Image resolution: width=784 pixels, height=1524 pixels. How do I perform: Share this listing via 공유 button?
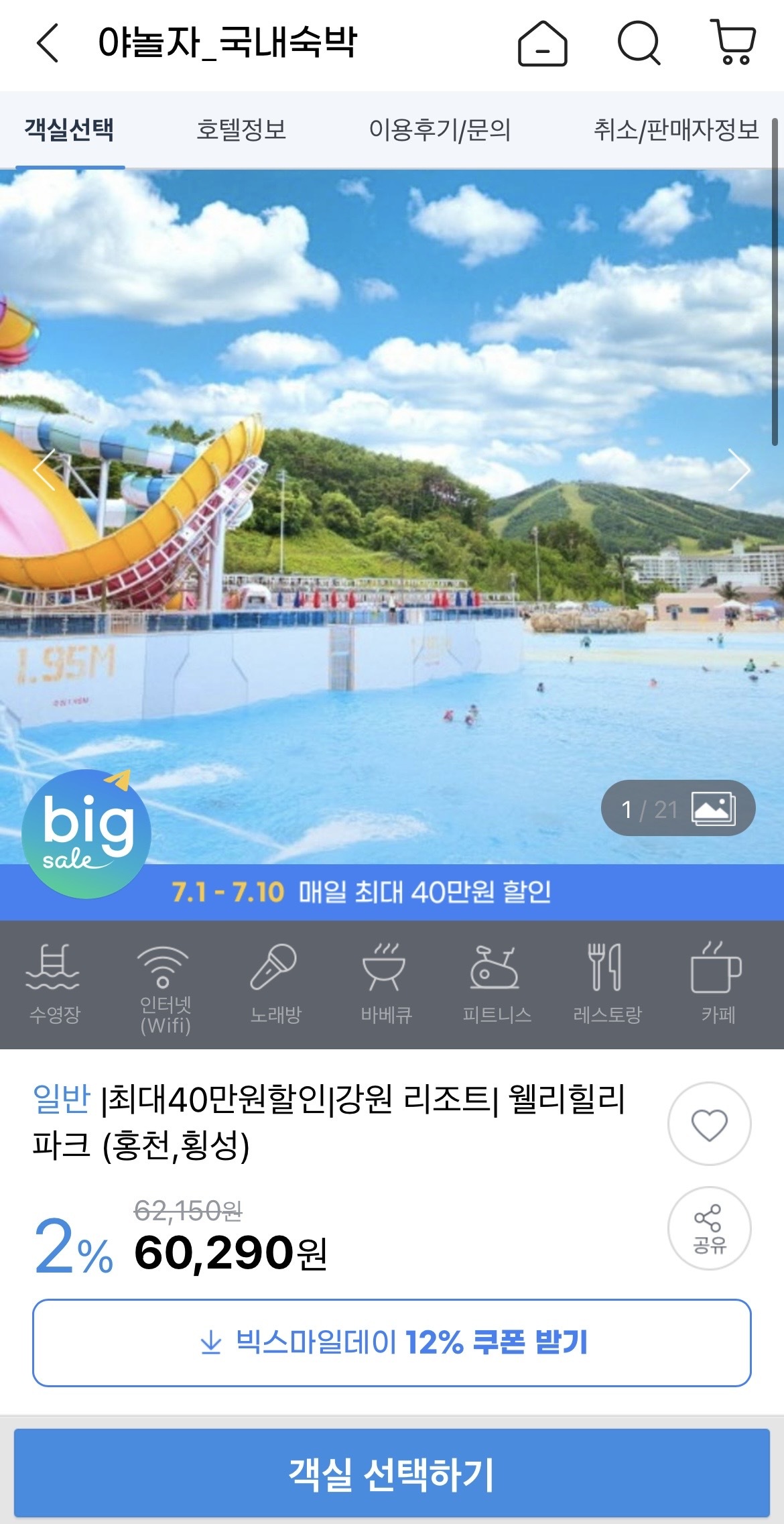tap(709, 1229)
